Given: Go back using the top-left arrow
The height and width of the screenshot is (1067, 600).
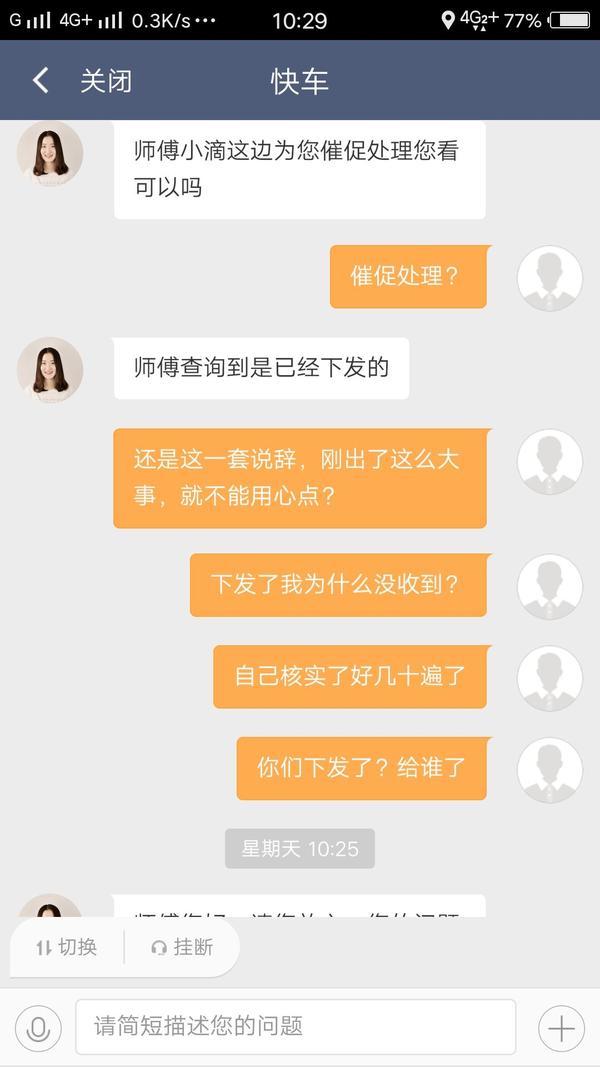Looking at the screenshot, I should (x=40, y=81).
